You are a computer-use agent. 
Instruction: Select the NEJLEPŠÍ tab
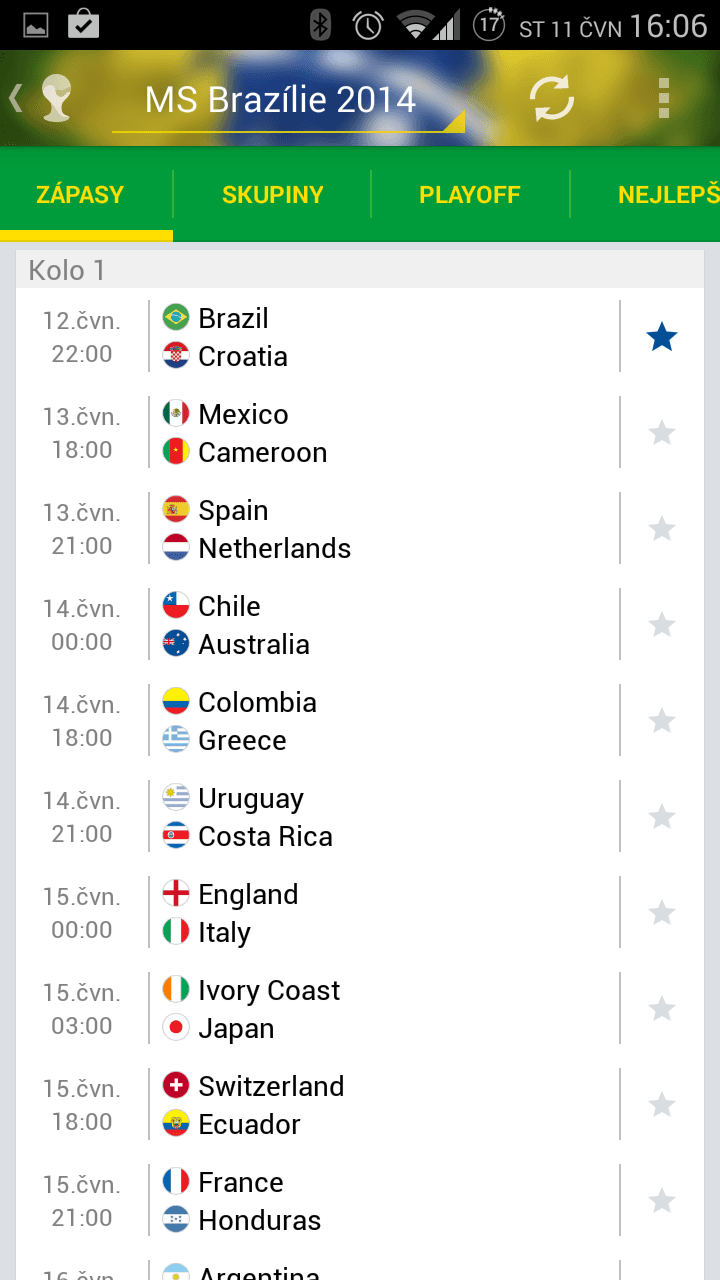tap(668, 194)
